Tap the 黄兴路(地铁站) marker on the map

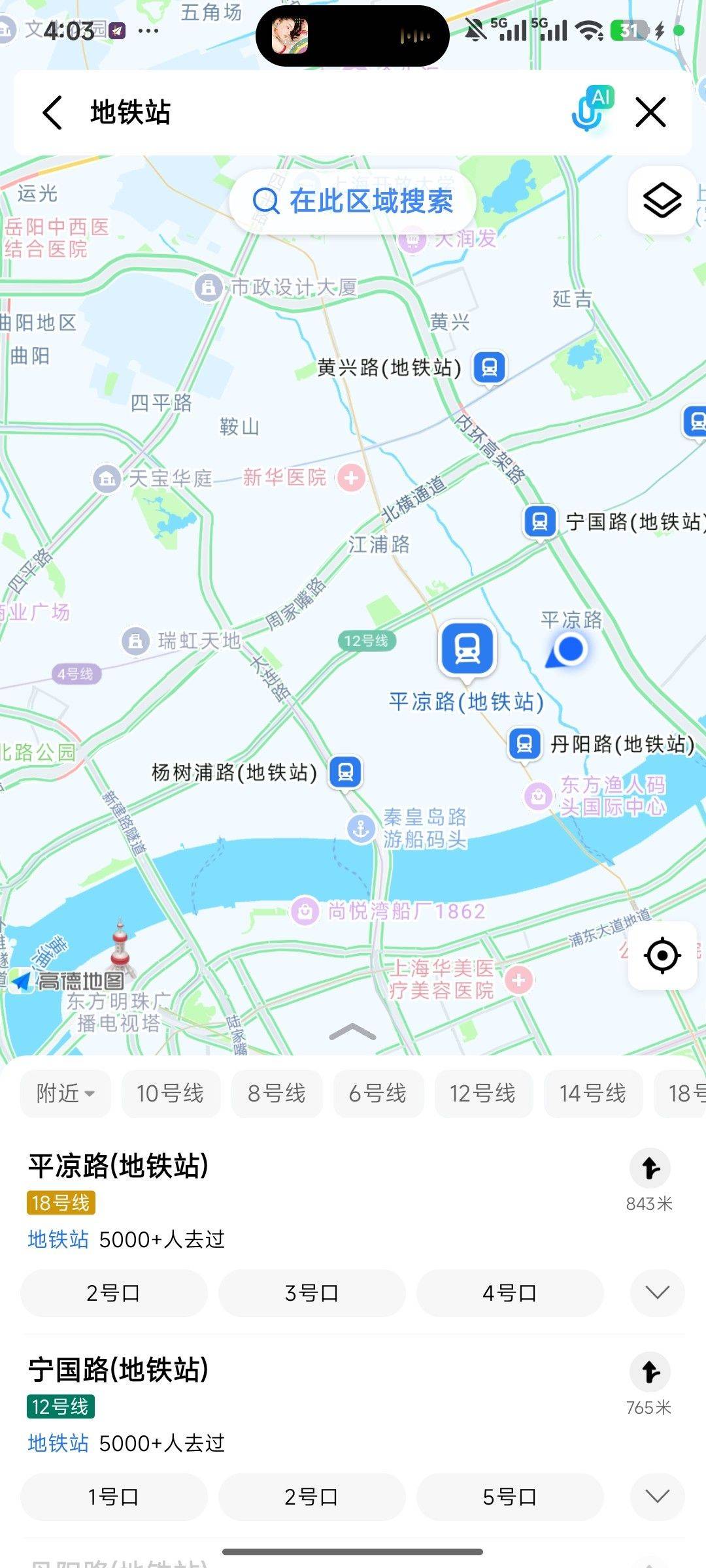point(489,368)
